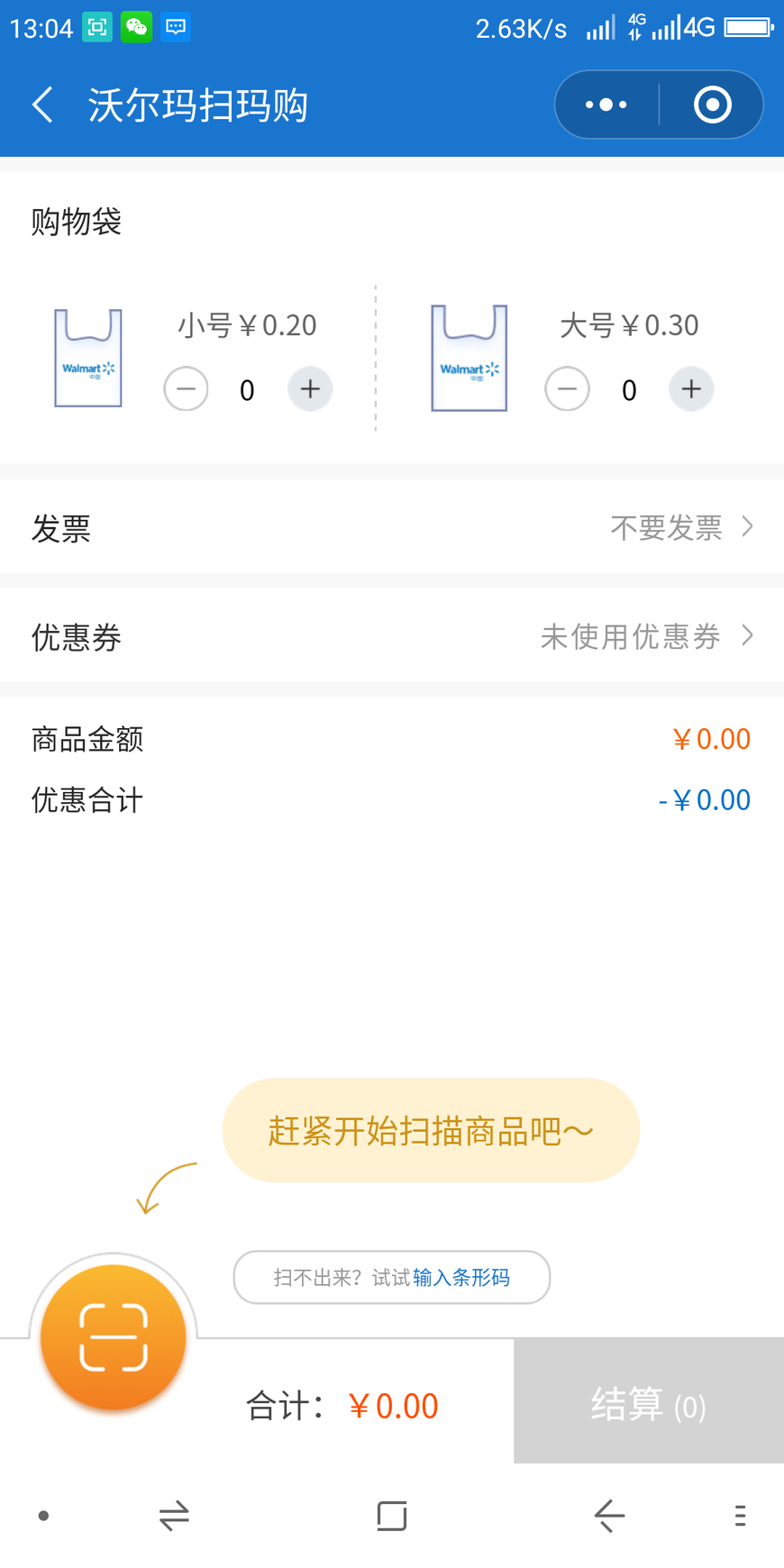Tap the screen-scan icon in the status bar
This screenshot has height=1568, width=784.
pyautogui.click(x=96, y=26)
